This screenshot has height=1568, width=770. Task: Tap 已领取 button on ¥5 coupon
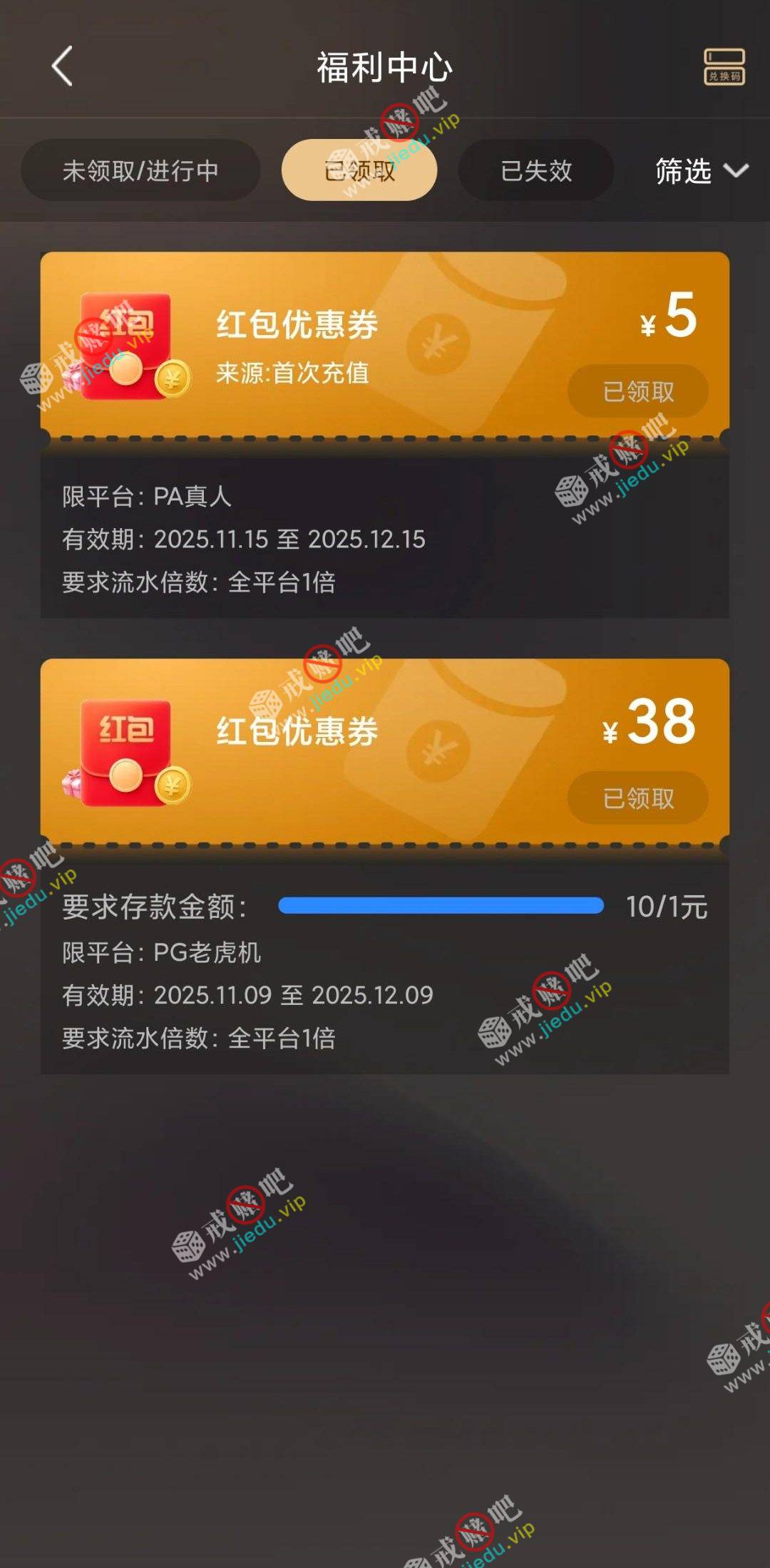(638, 391)
